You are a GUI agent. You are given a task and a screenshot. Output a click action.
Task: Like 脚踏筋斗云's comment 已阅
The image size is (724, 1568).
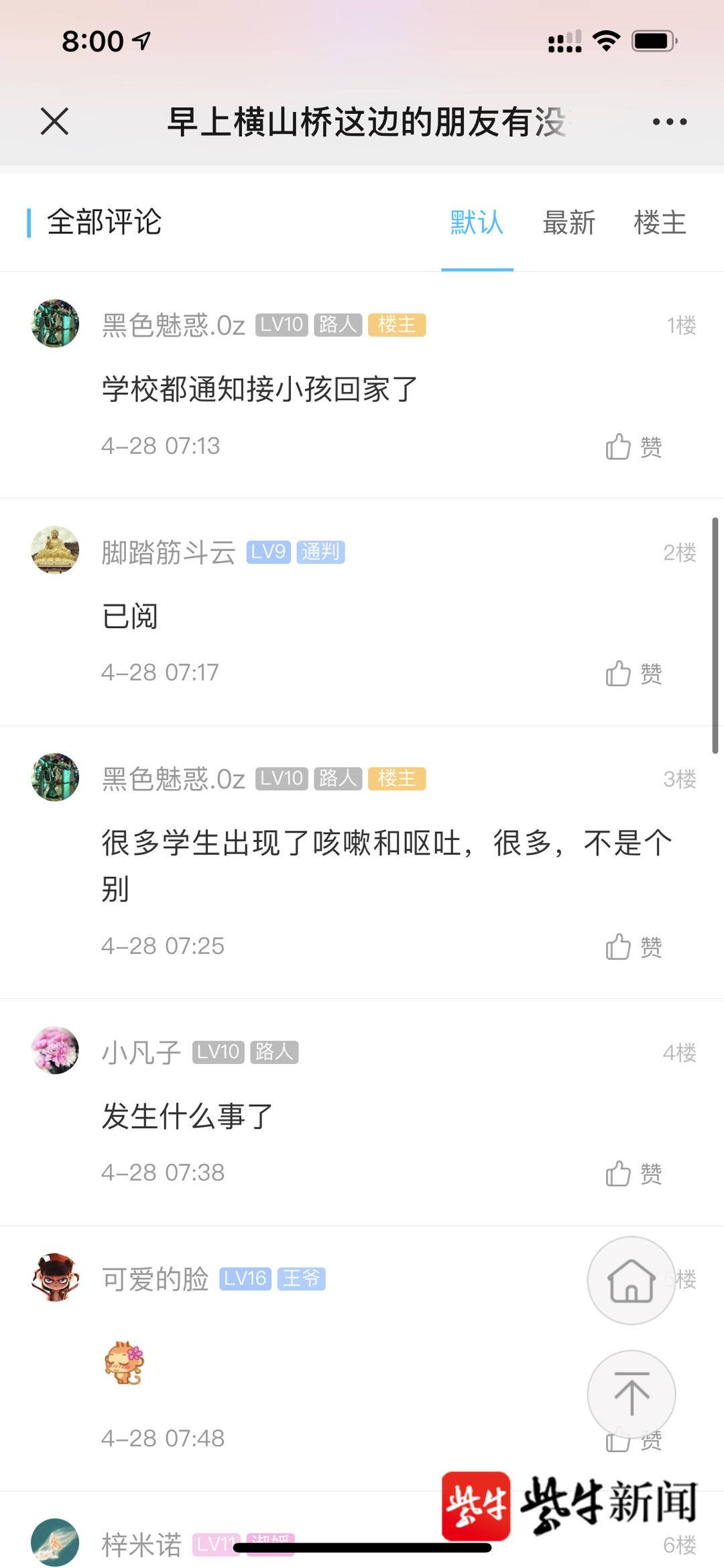coord(633,673)
